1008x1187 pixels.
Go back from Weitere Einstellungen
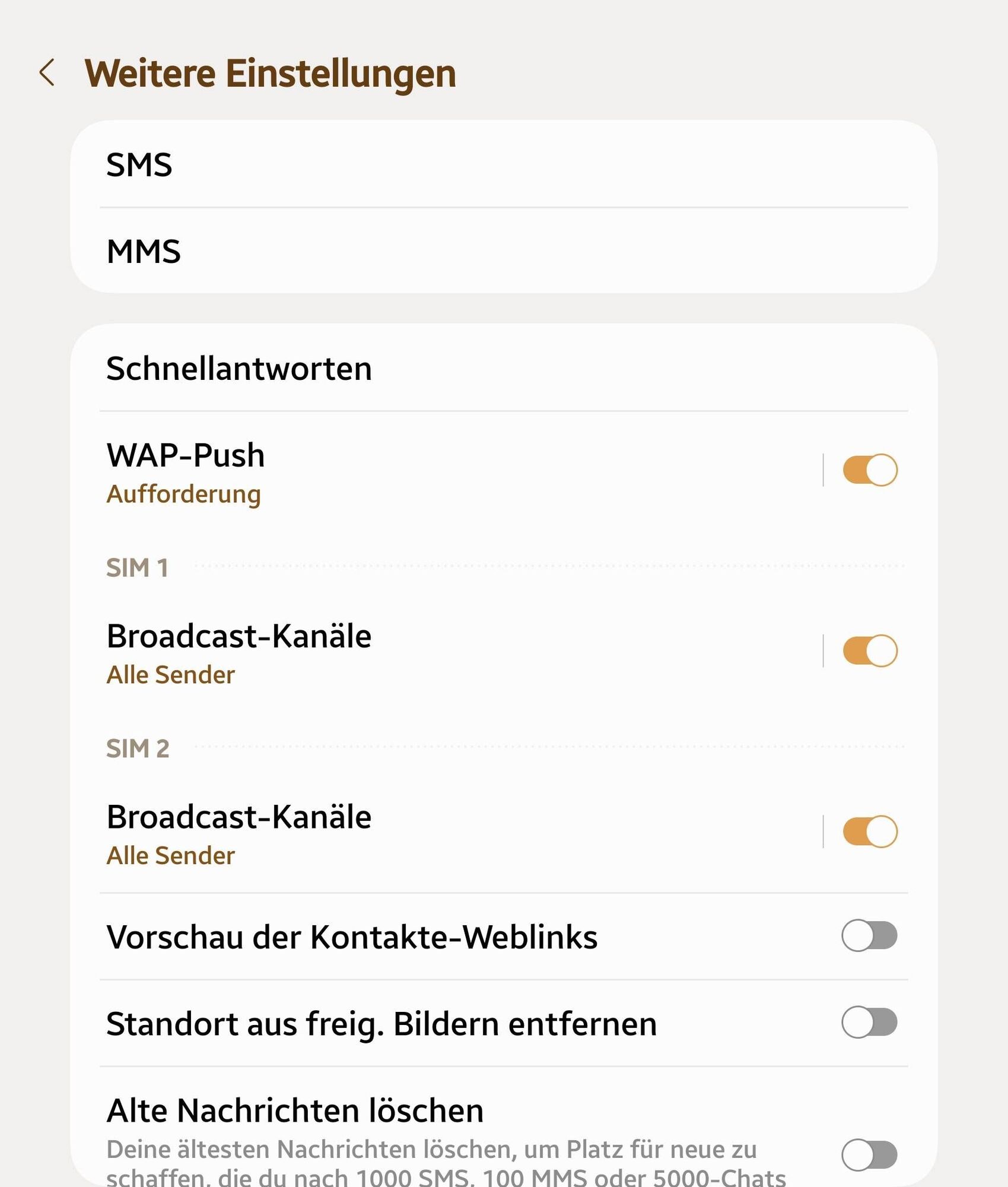pyautogui.click(x=47, y=73)
